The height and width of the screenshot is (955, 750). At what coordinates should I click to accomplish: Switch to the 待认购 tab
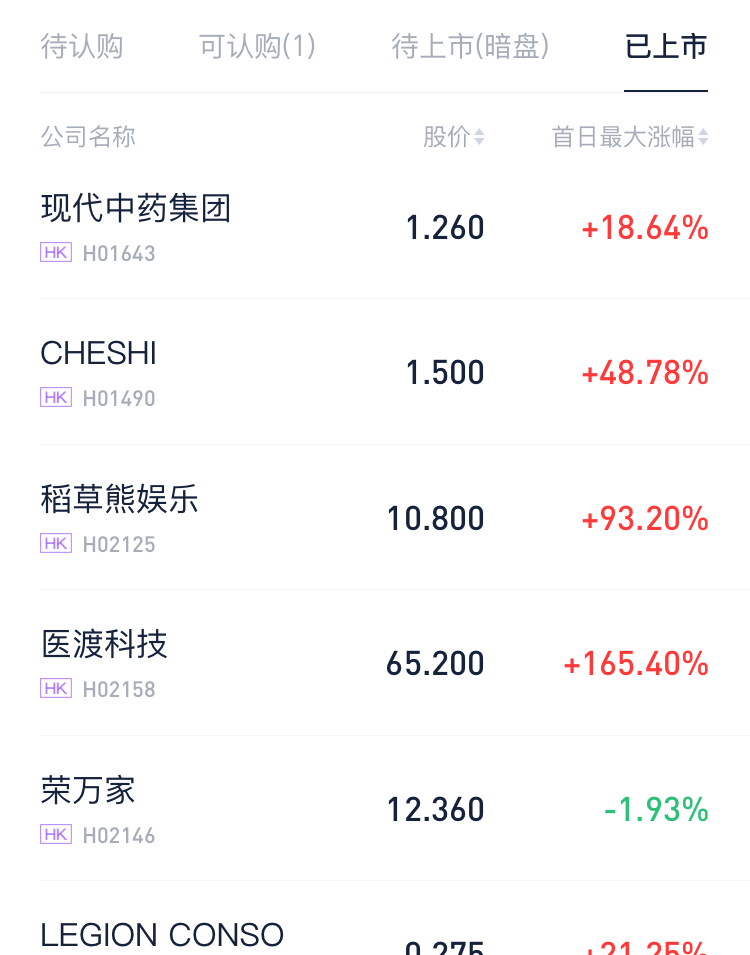pyautogui.click(x=82, y=46)
